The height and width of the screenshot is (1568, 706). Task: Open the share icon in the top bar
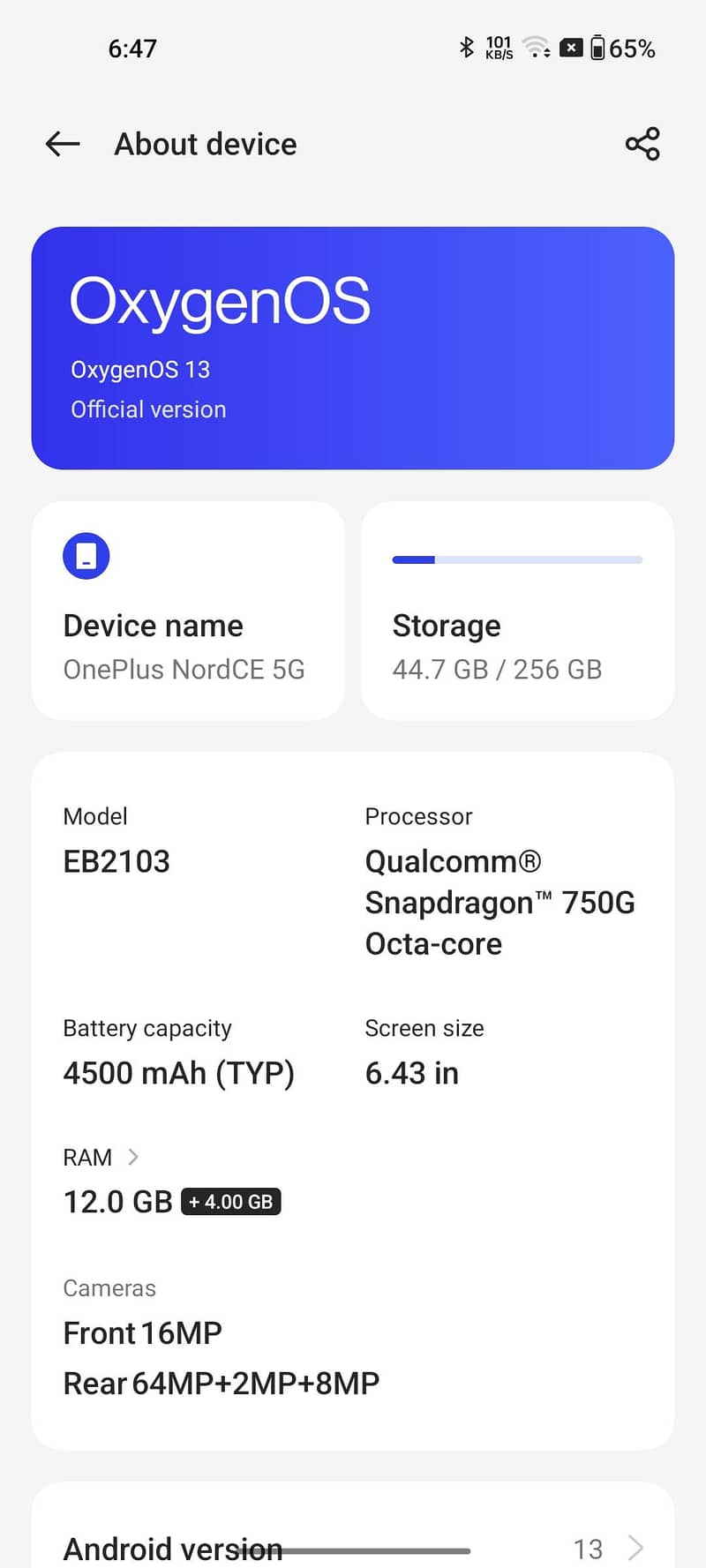[642, 144]
